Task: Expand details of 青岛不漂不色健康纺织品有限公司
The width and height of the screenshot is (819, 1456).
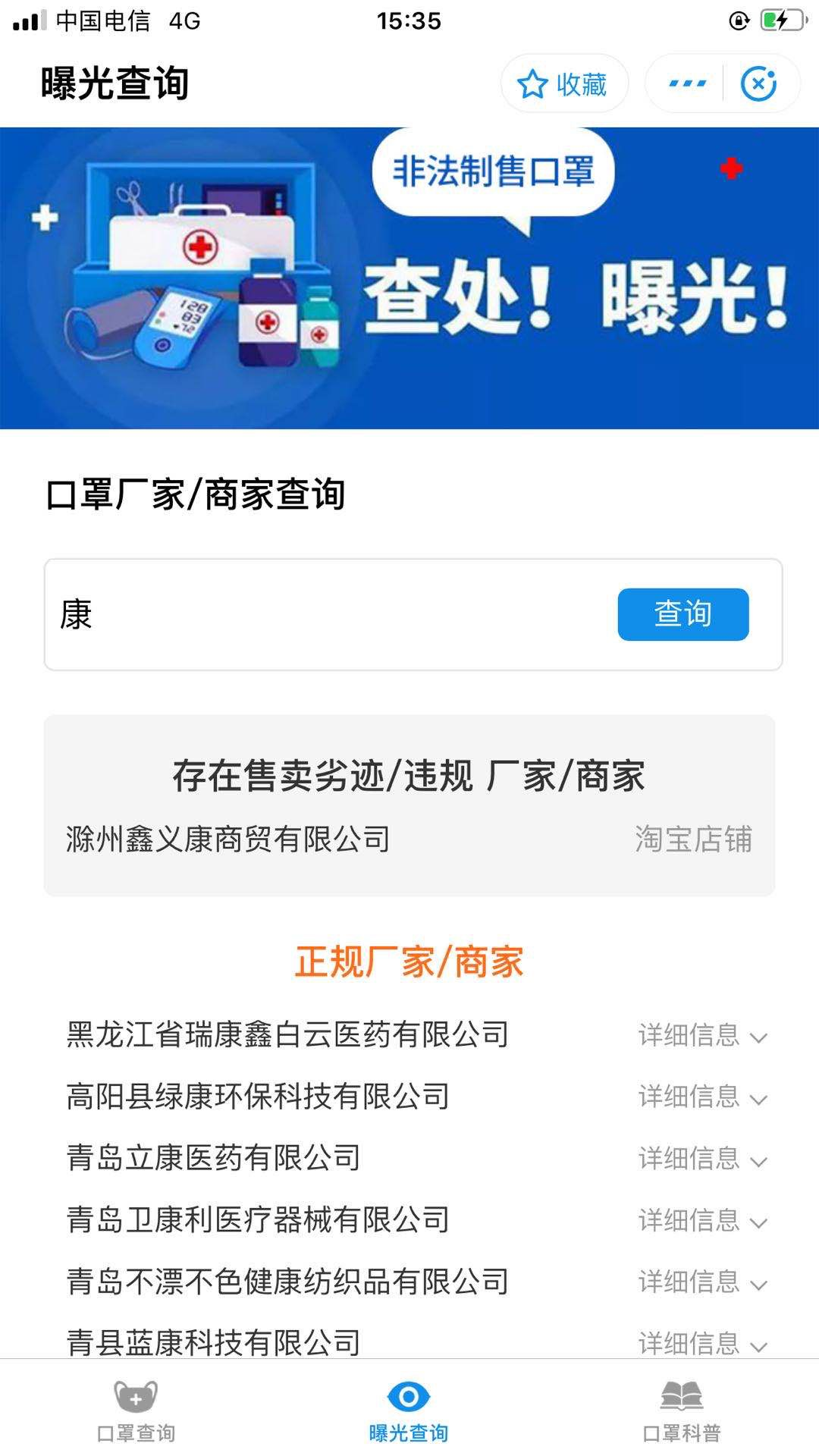Action: (702, 1282)
